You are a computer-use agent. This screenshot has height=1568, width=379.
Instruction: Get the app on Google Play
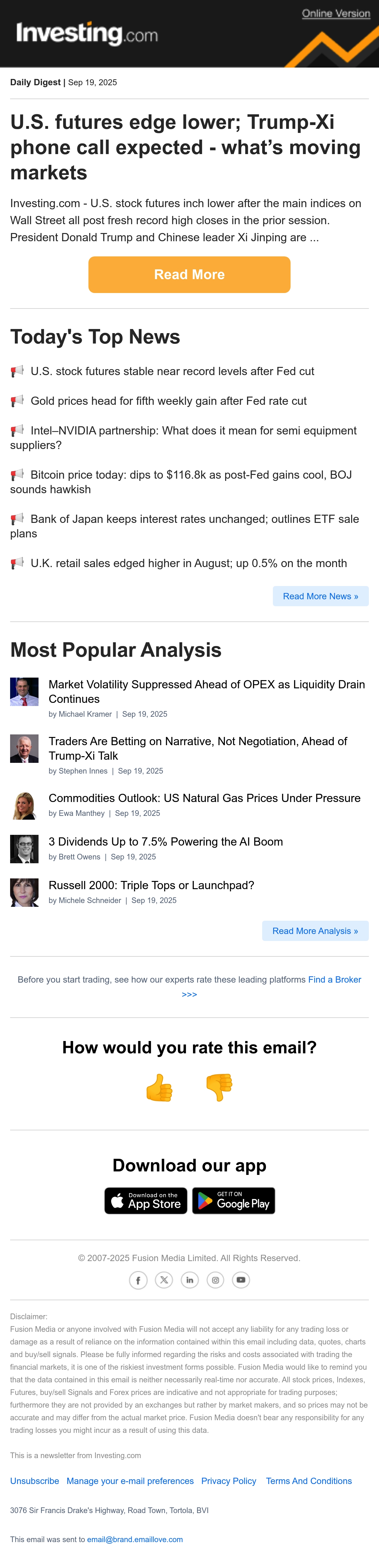coord(233,1200)
